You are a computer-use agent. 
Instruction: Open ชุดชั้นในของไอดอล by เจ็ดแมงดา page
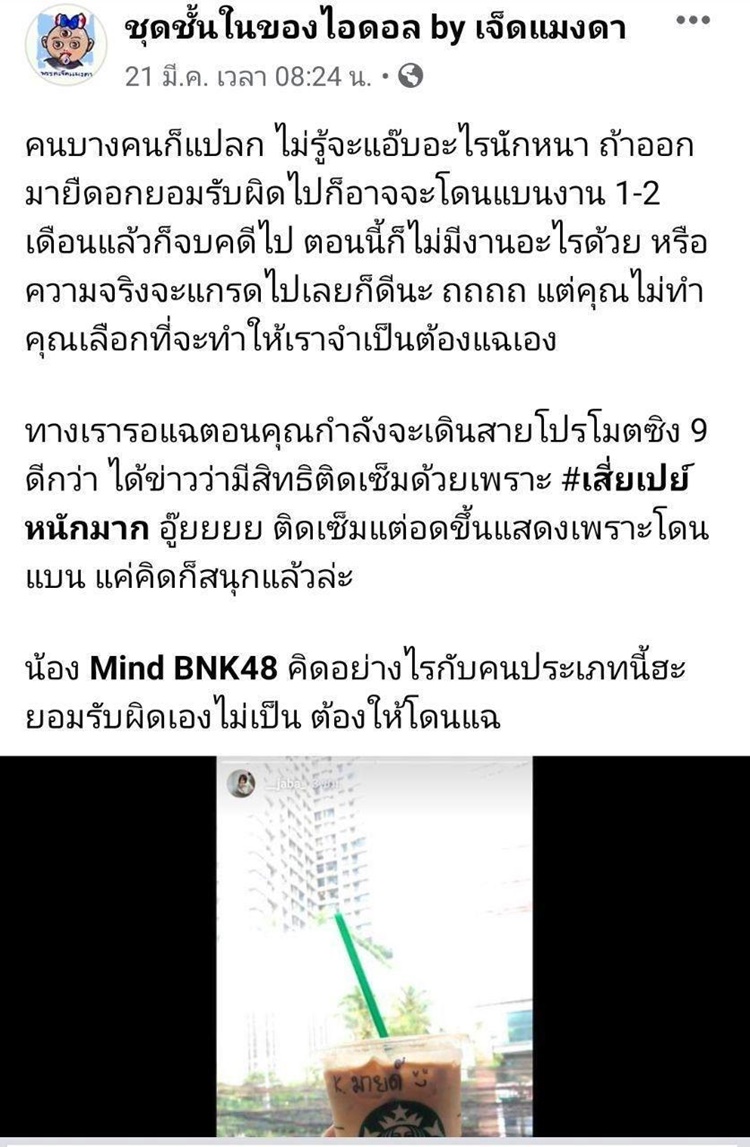point(375,29)
